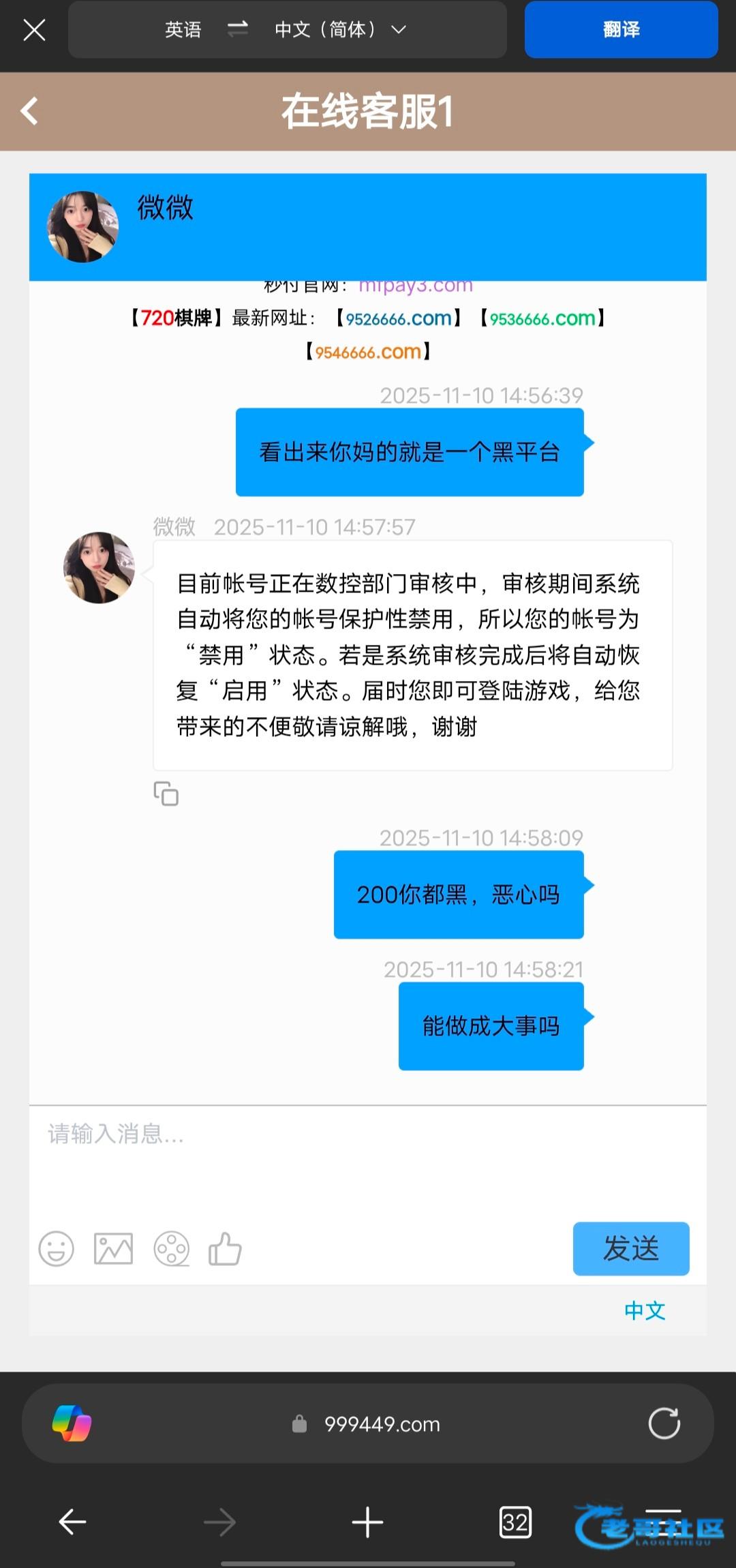The image size is (736, 1568).
Task: Tap the thumbs-up rating icon
Action: [x=225, y=1249]
